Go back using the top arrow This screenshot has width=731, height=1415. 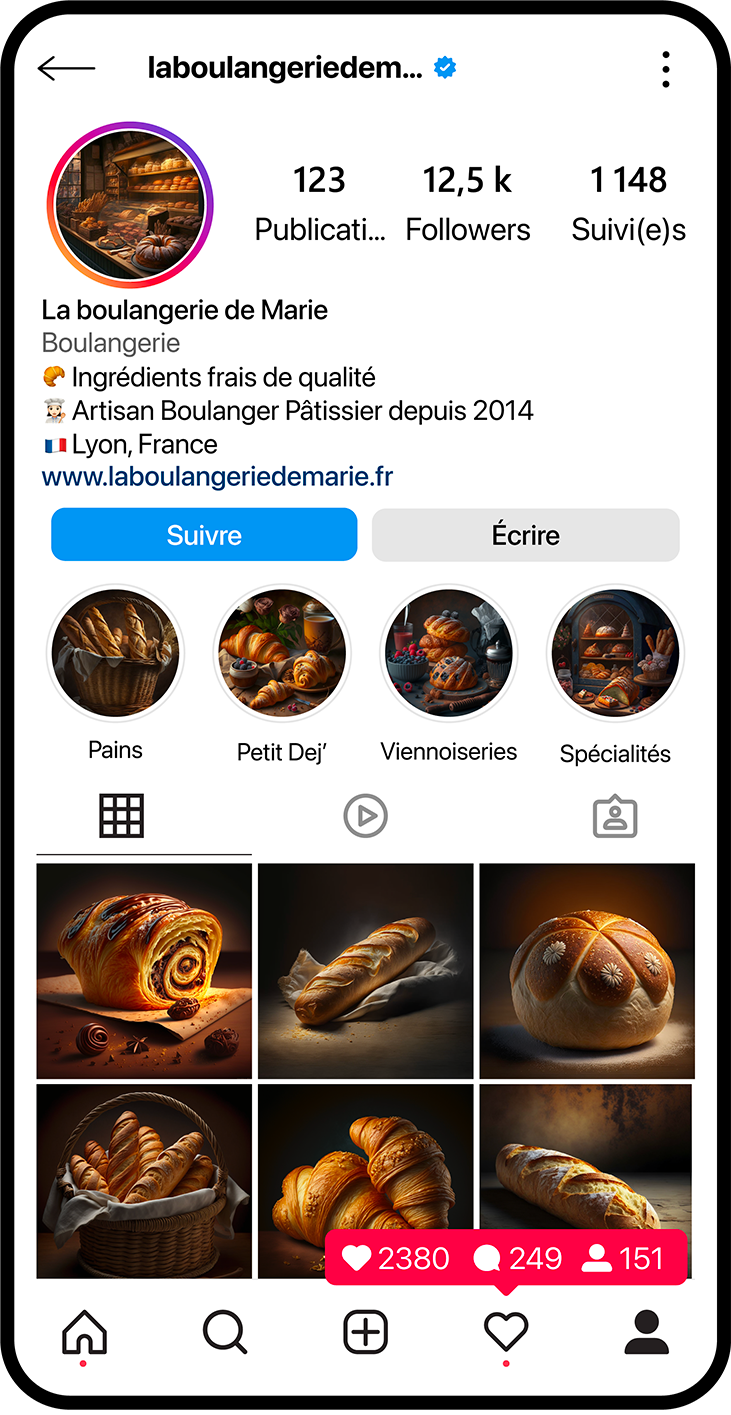coord(66,68)
